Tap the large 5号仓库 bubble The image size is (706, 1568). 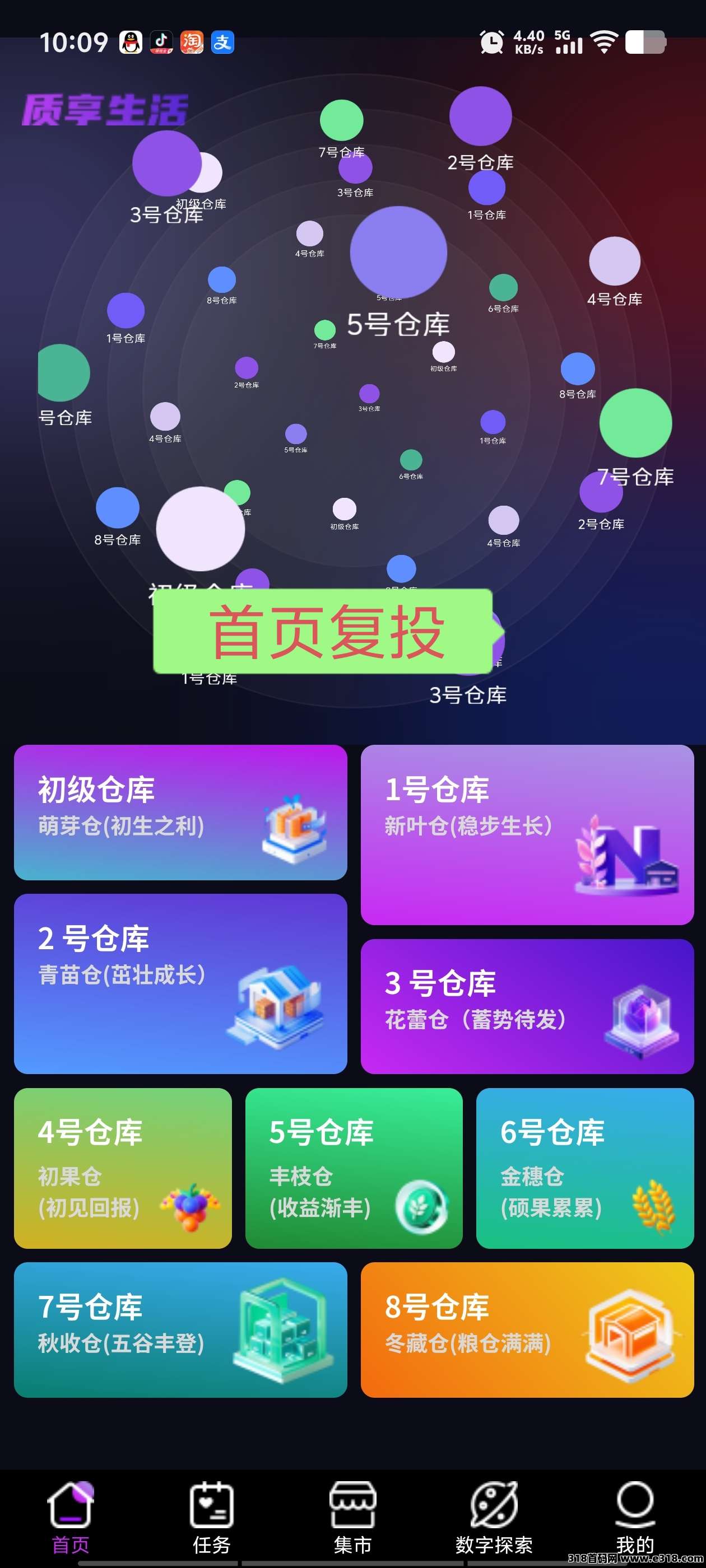(x=398, y=253)
